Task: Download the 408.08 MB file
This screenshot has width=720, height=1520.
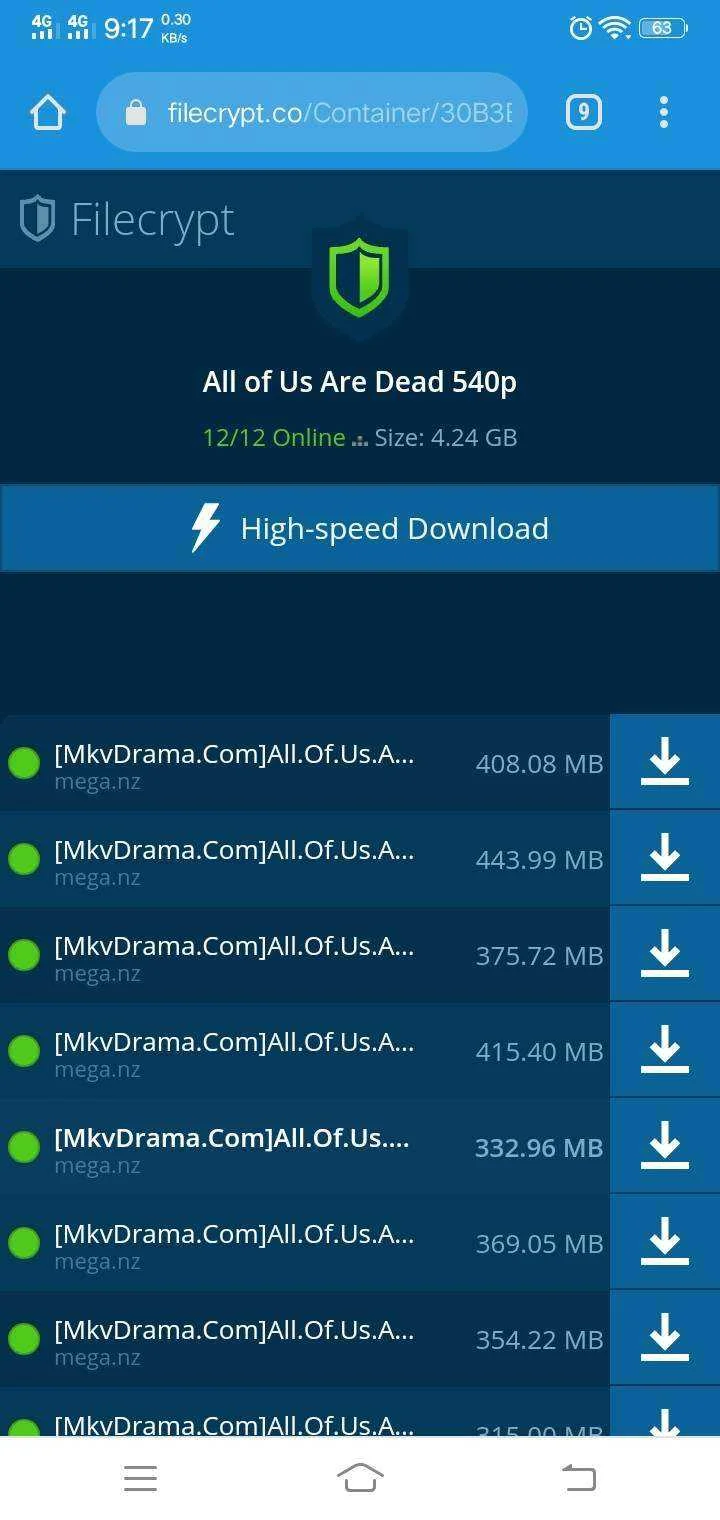Action: click(x=665, y=762)
